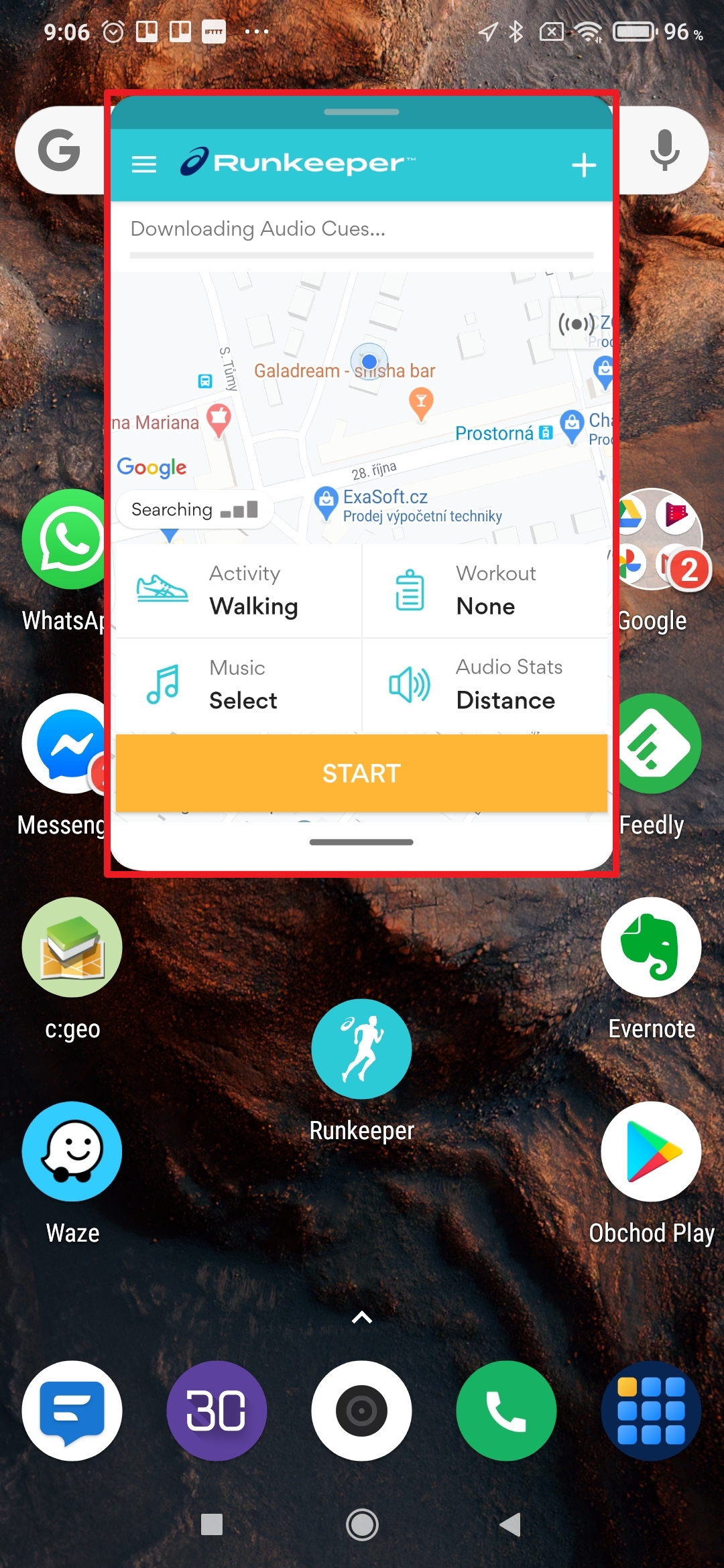Select a Workout option
The image size is (724, 1568).
pos(485,590)
